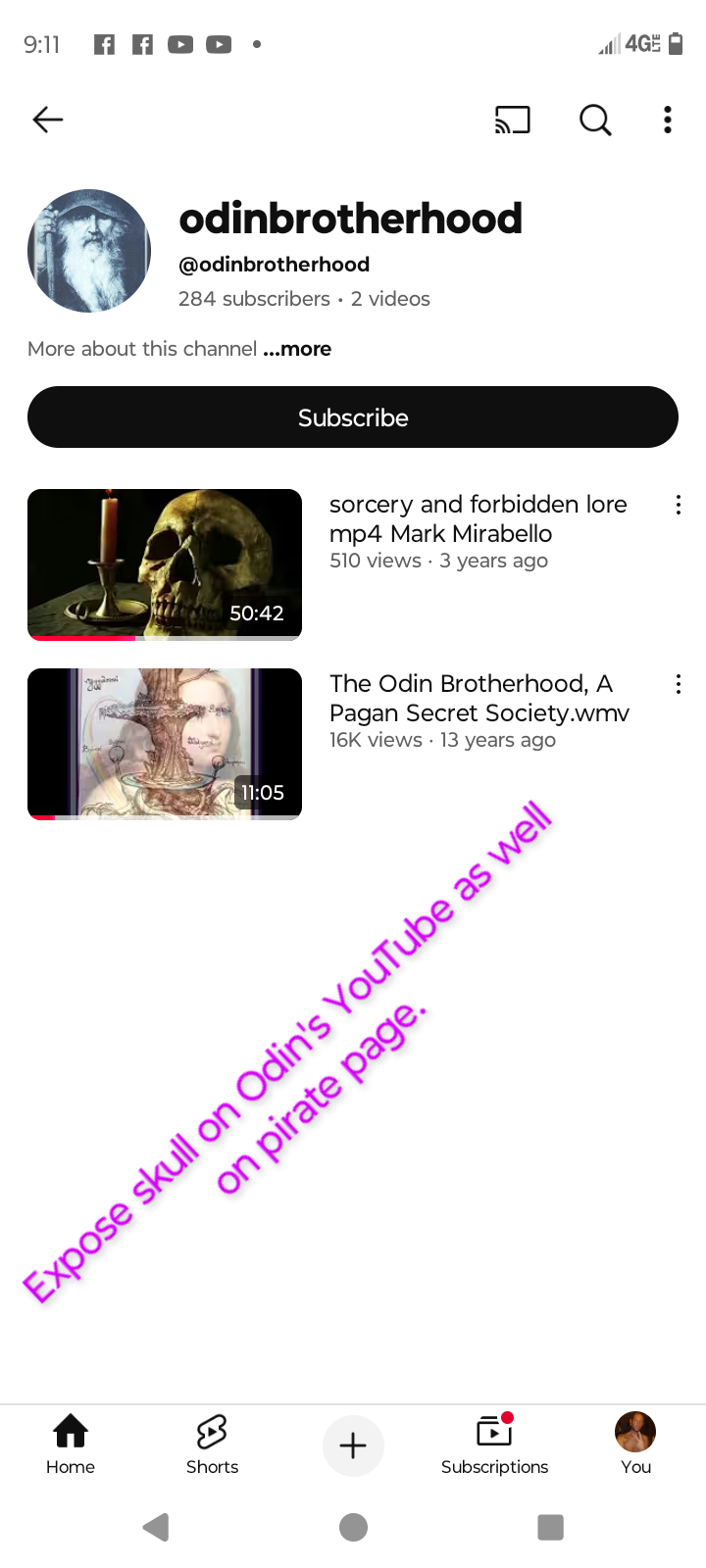The image size is (706, 1568).
Task: Tap the system back button
Action: point(156,1527)
